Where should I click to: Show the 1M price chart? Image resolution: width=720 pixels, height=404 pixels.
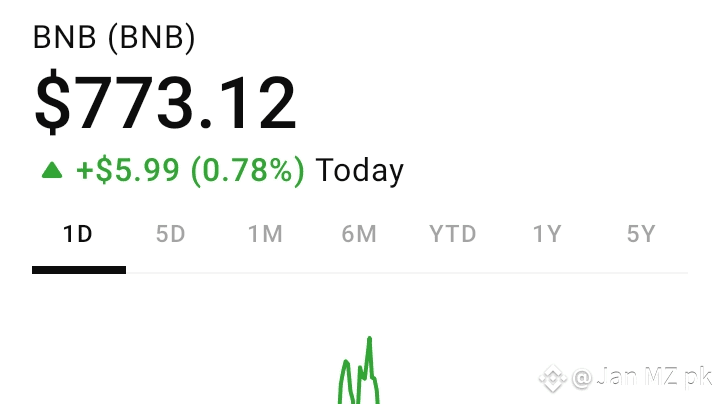[x=265, y=235]
